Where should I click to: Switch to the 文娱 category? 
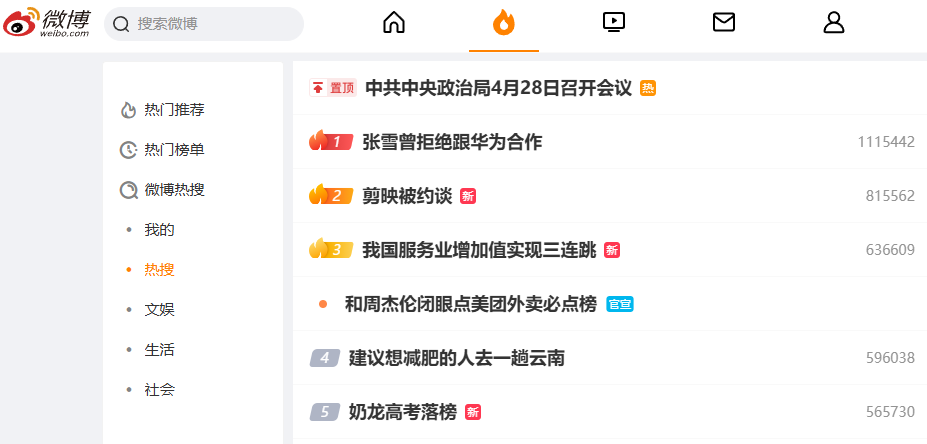click(x=159, y=310)
